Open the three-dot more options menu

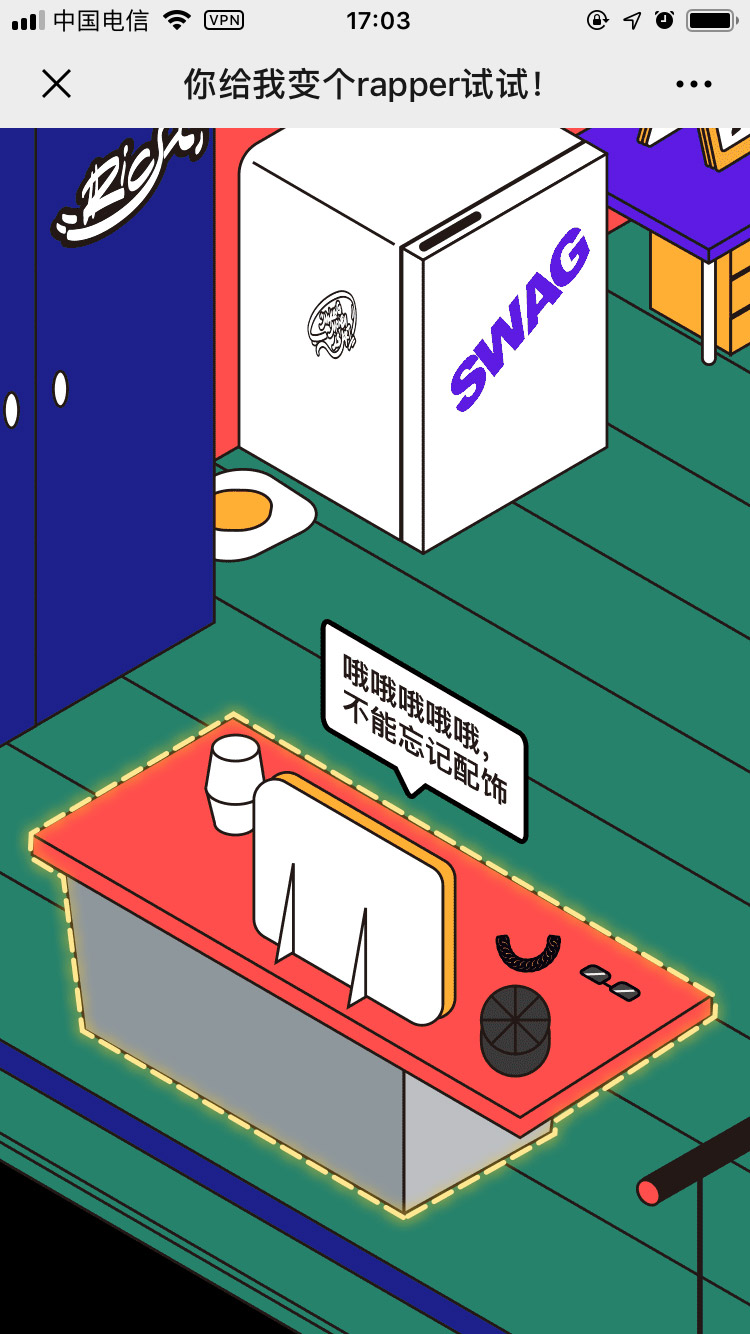(x=693, y=84)
